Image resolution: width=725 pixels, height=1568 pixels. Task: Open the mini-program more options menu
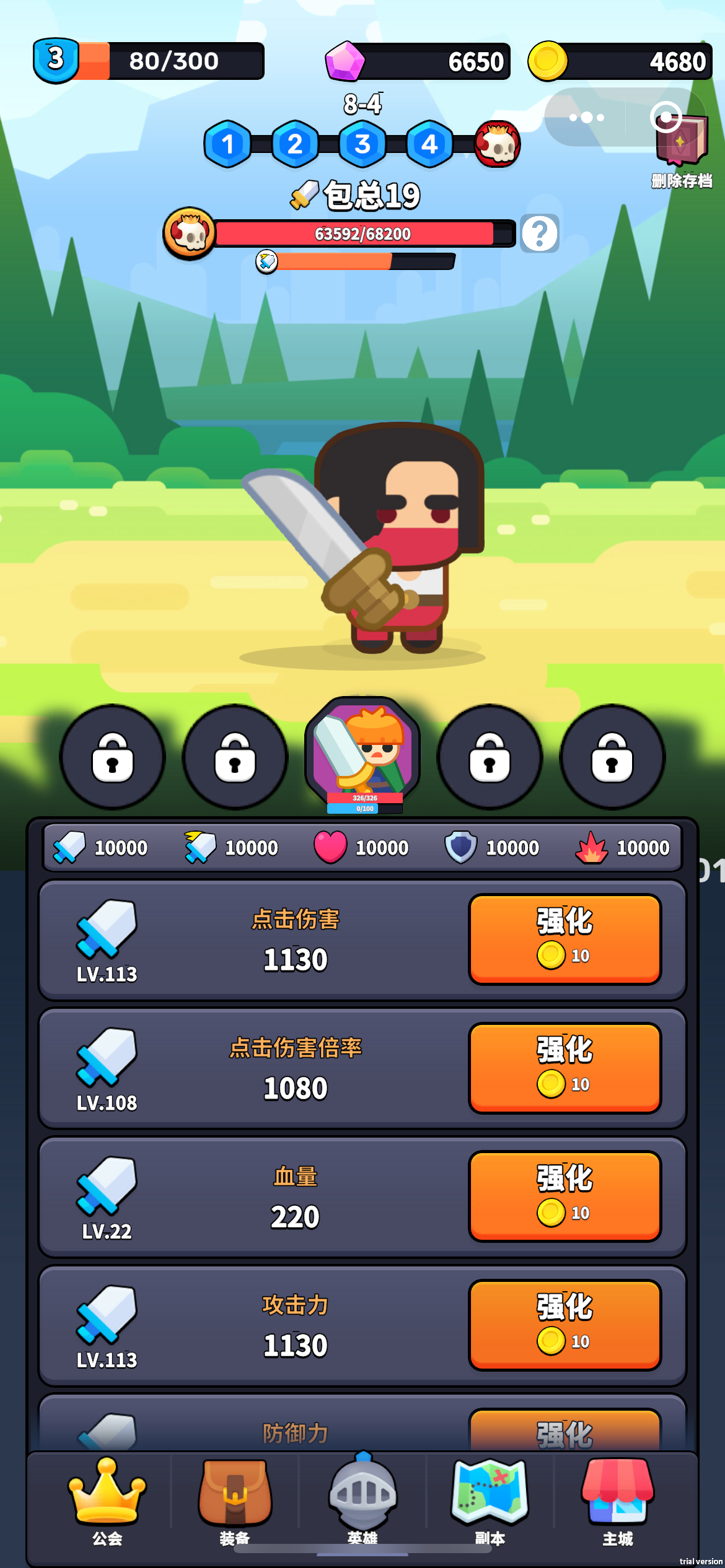(586, 117)
